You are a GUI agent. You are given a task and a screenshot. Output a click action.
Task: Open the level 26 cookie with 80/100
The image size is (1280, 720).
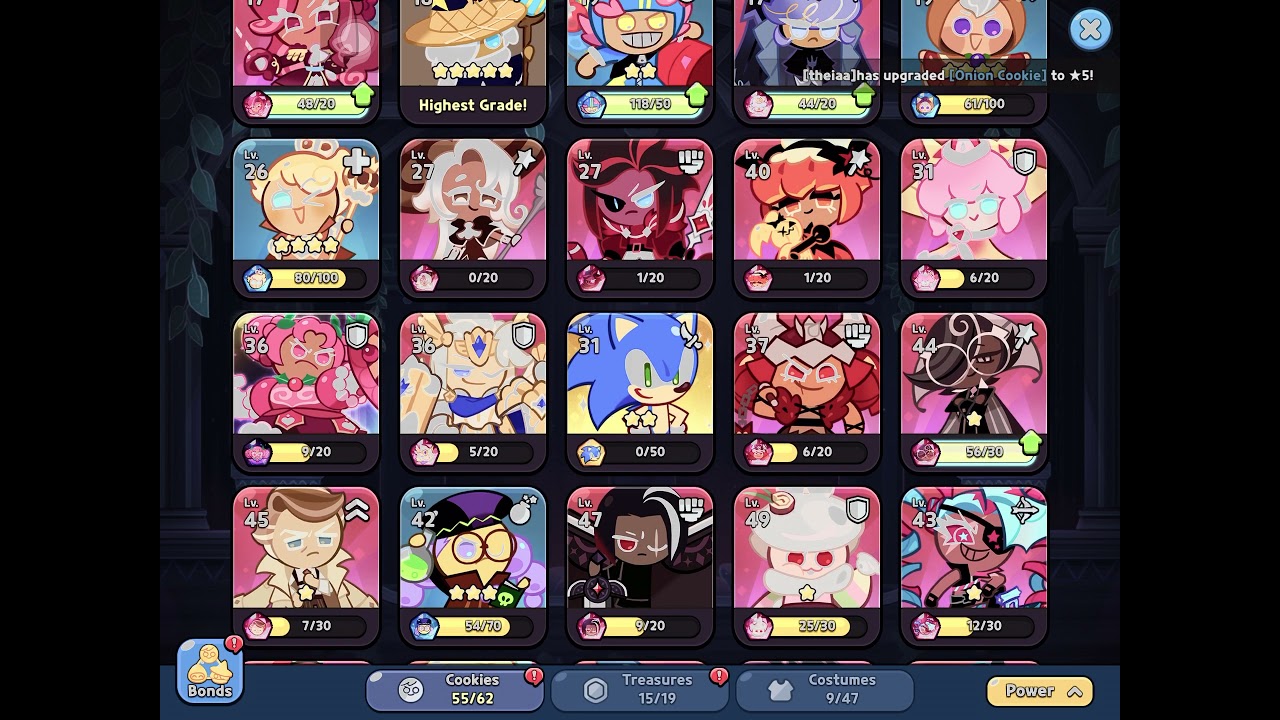306,218
